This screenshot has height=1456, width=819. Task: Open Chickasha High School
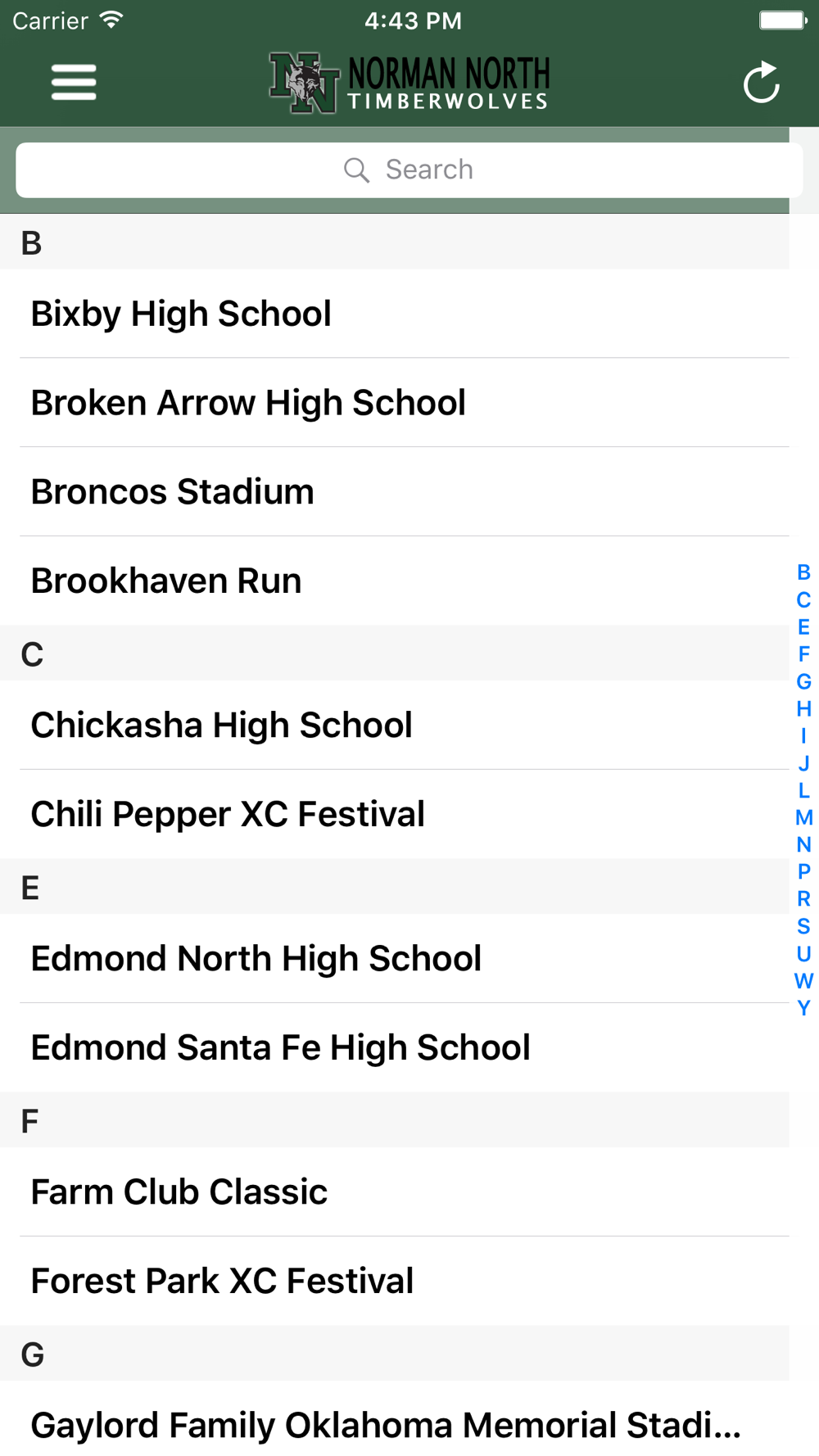point(395,725)
